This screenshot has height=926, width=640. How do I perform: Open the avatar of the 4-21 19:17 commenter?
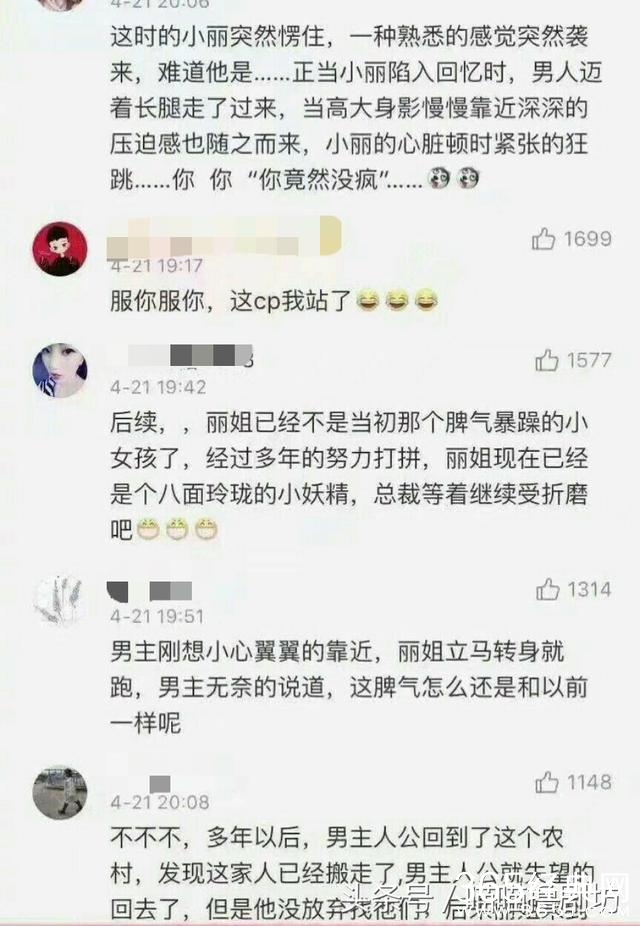click(60, 249)
